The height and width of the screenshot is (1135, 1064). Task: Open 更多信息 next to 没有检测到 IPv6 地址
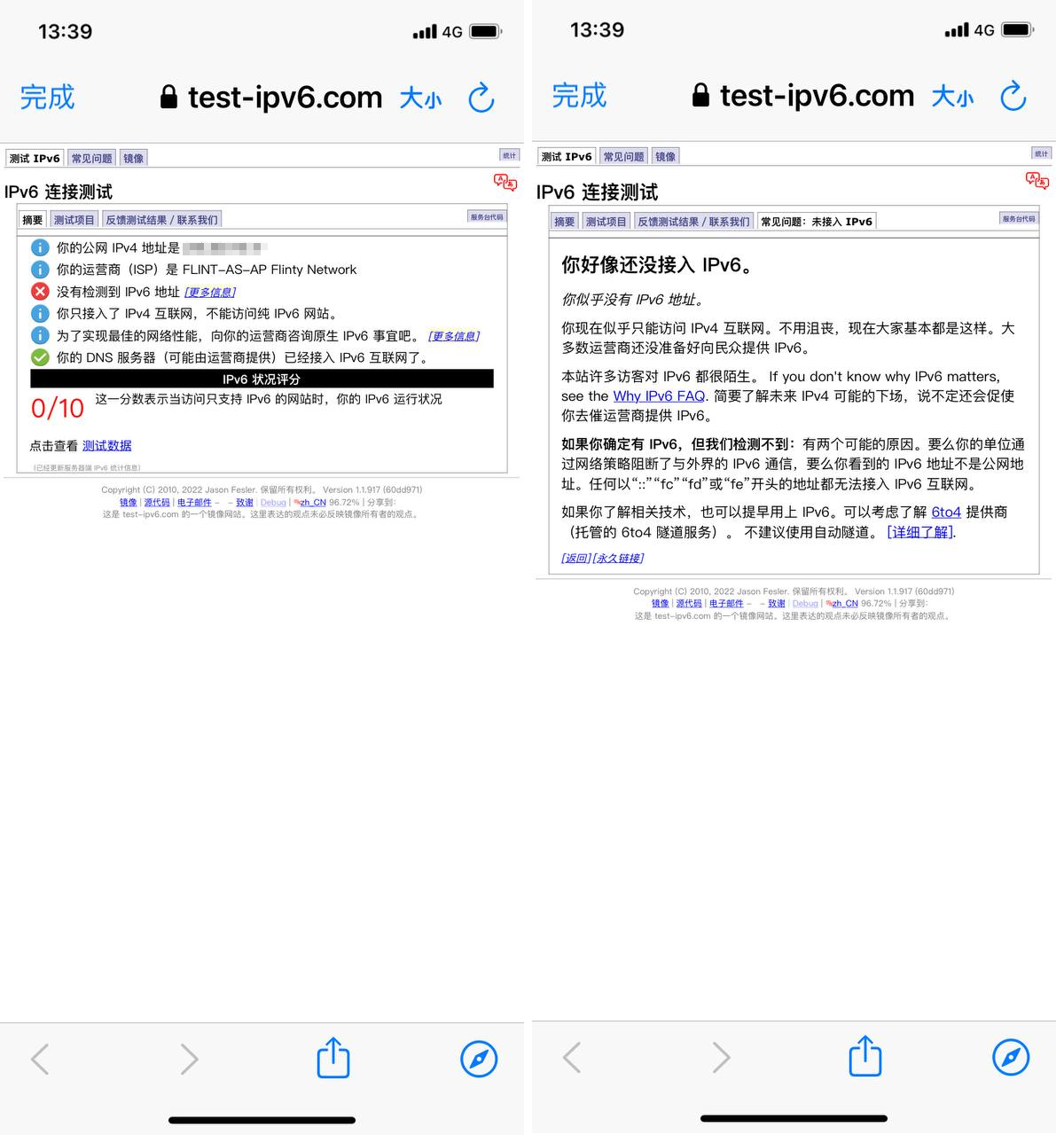coord(210,293)
